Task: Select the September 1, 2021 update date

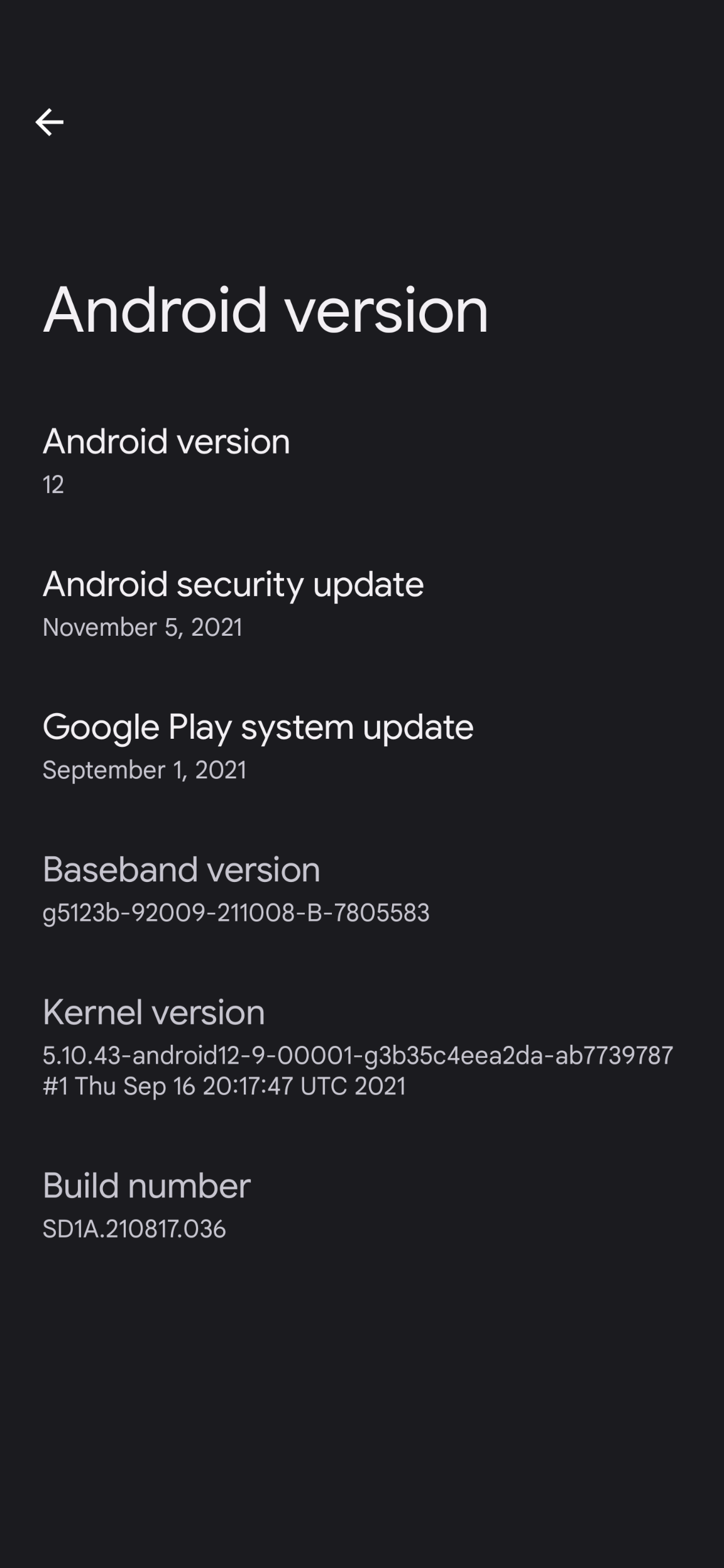Action: (146, 769)
